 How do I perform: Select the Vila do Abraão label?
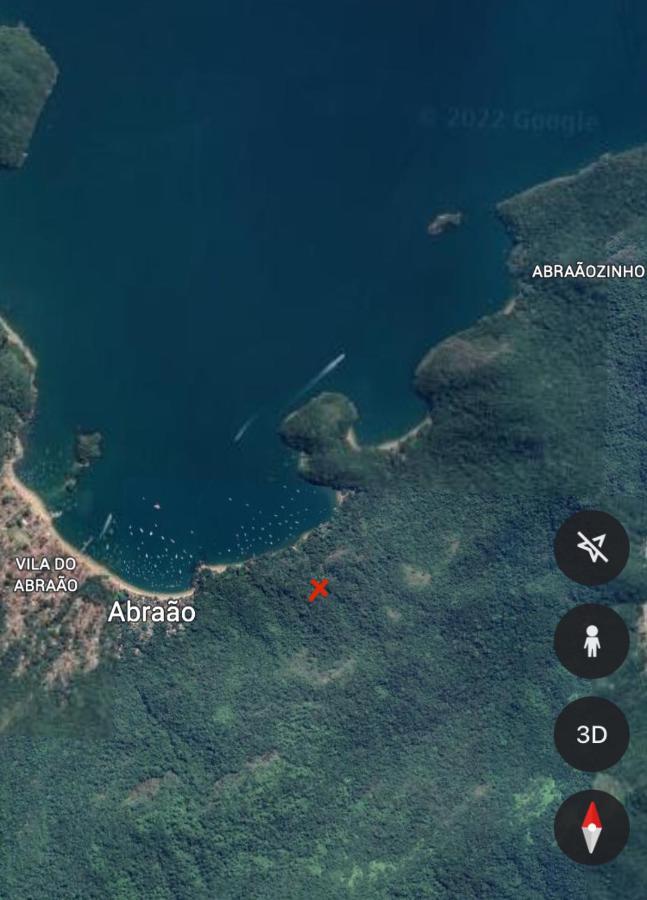click(46, 575)
